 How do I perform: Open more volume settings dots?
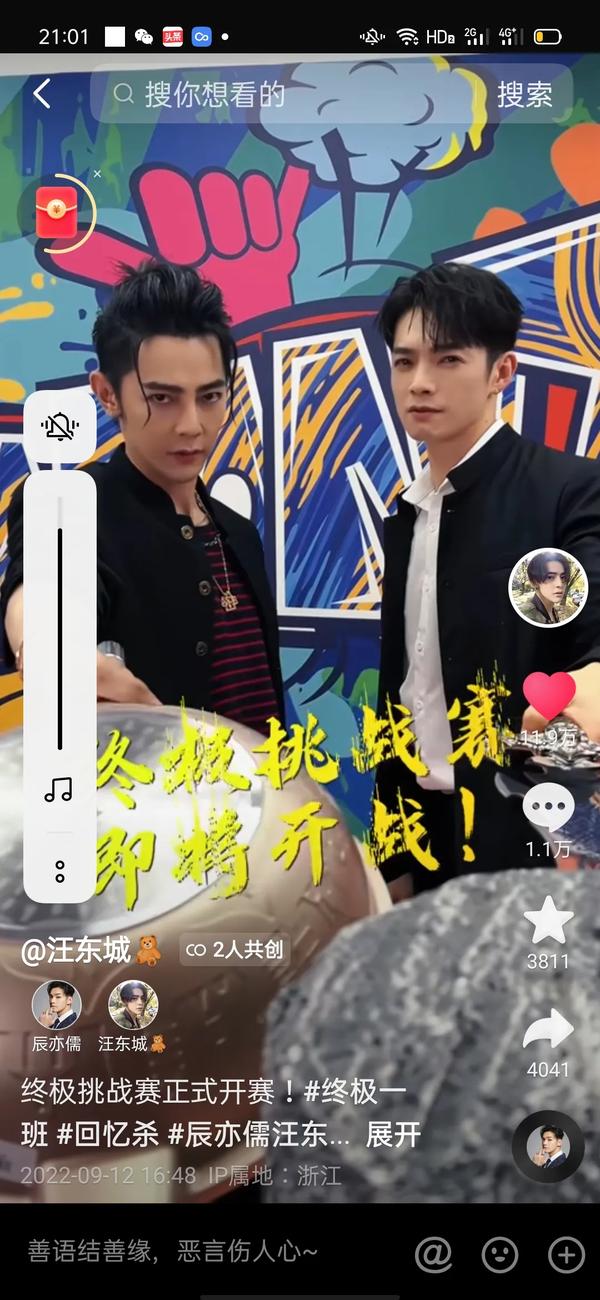(x=59, y=870)
